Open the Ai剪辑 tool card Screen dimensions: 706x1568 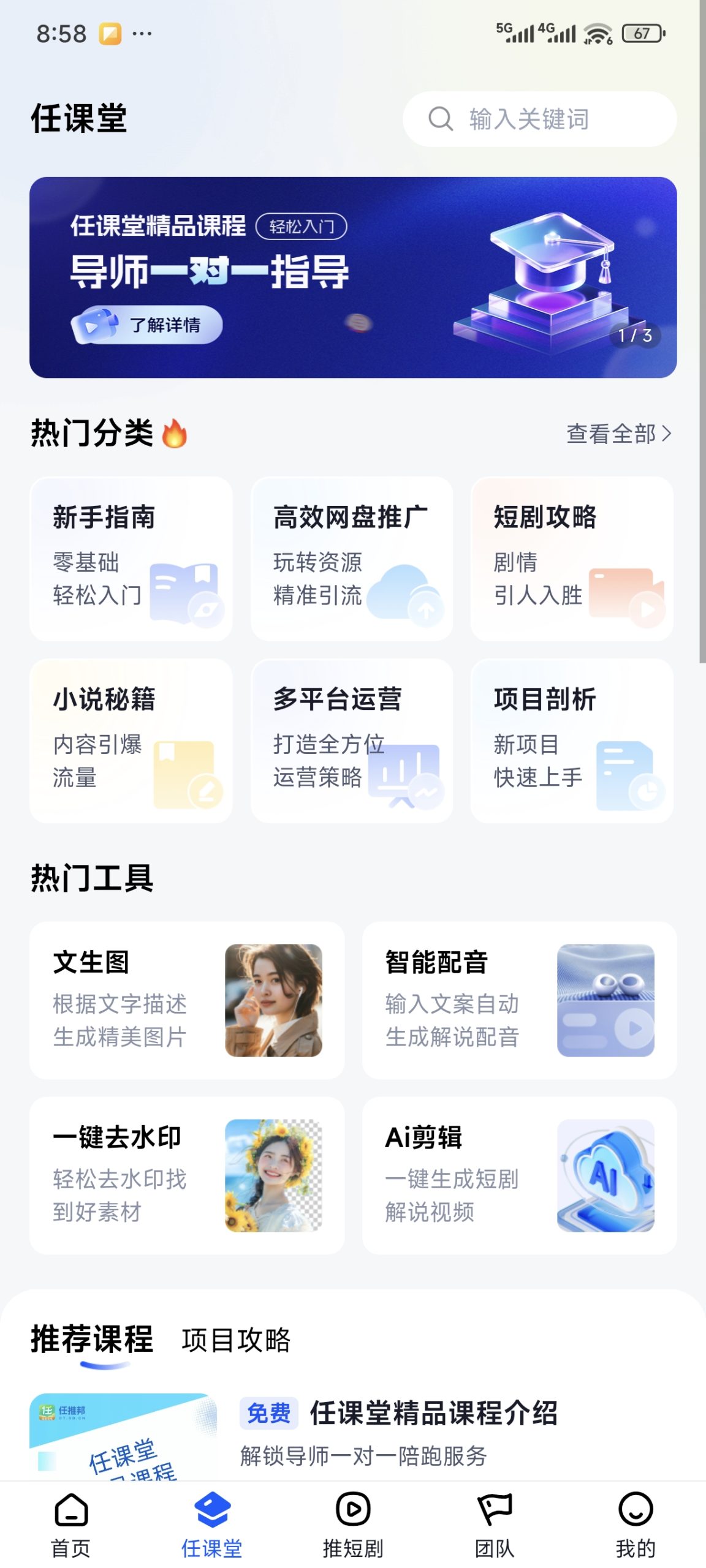pyautogui.click(x=519, y=1175)
